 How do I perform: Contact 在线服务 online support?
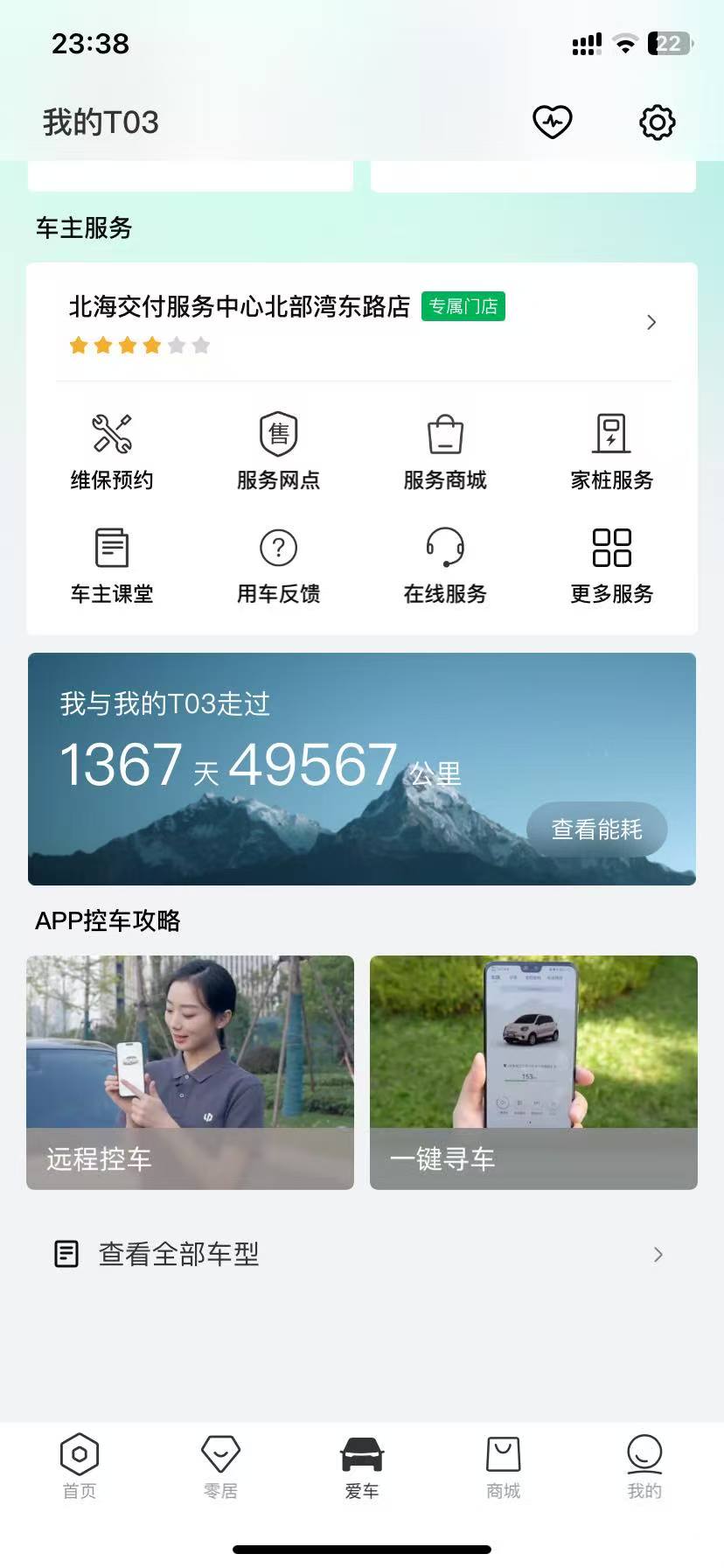click(x=445, y=565)
